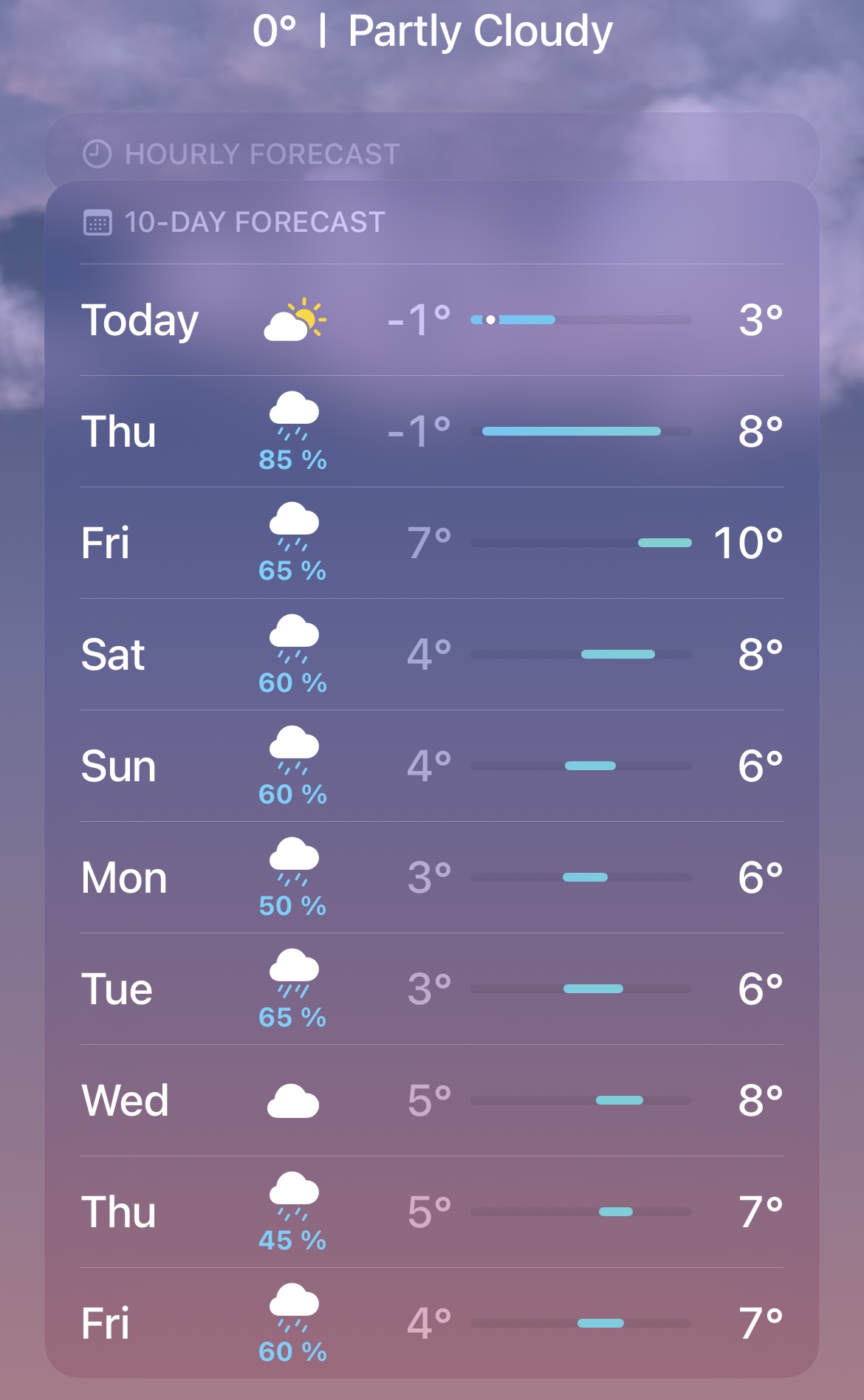Expand Tuesday's daily forecast row
864x1400 pixels.
point(432,988)
